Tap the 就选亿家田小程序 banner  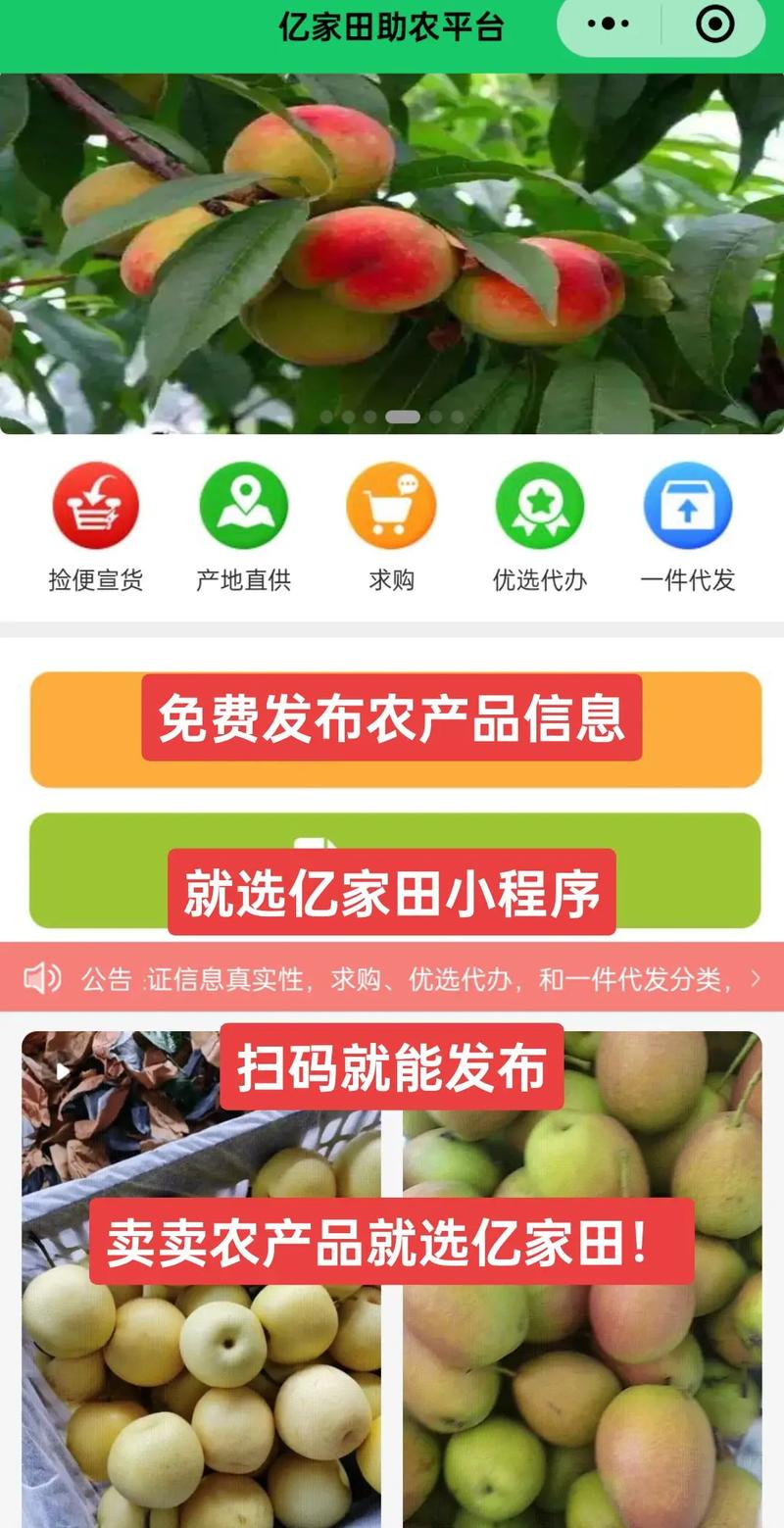point(392,871)
